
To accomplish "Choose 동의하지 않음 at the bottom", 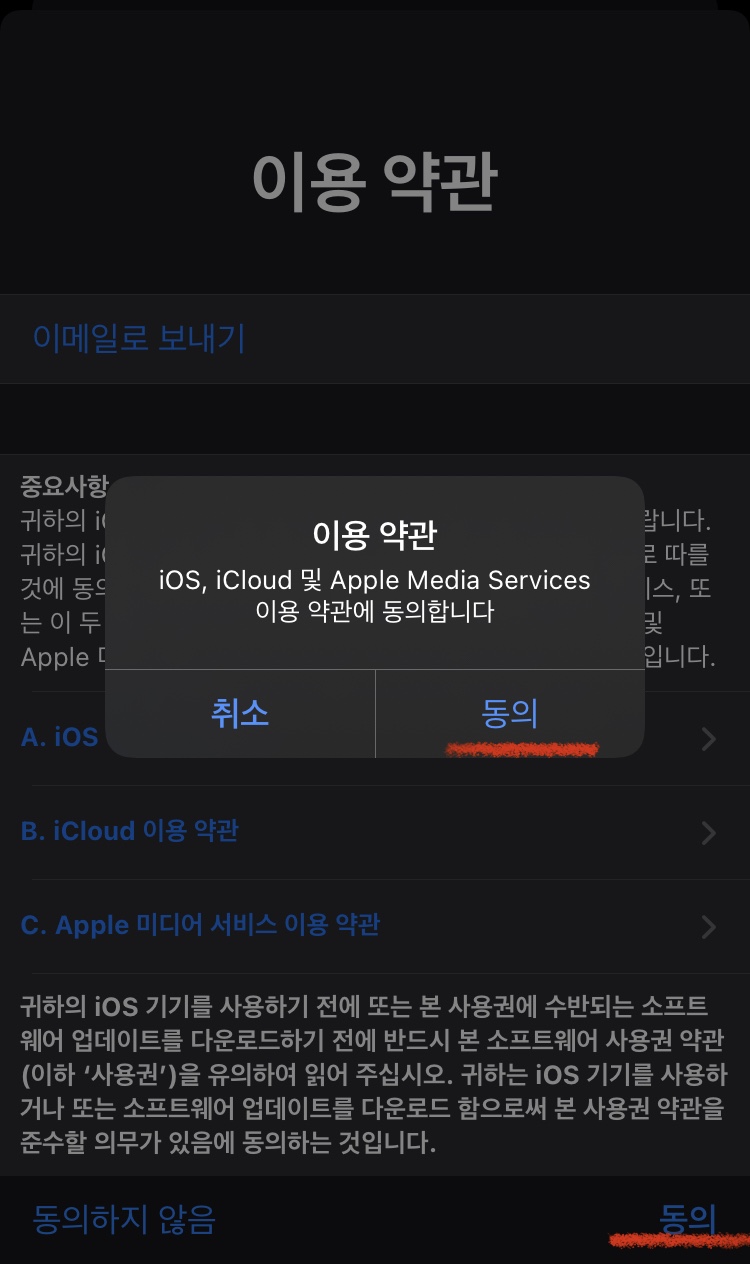I will click(124, 1219).
